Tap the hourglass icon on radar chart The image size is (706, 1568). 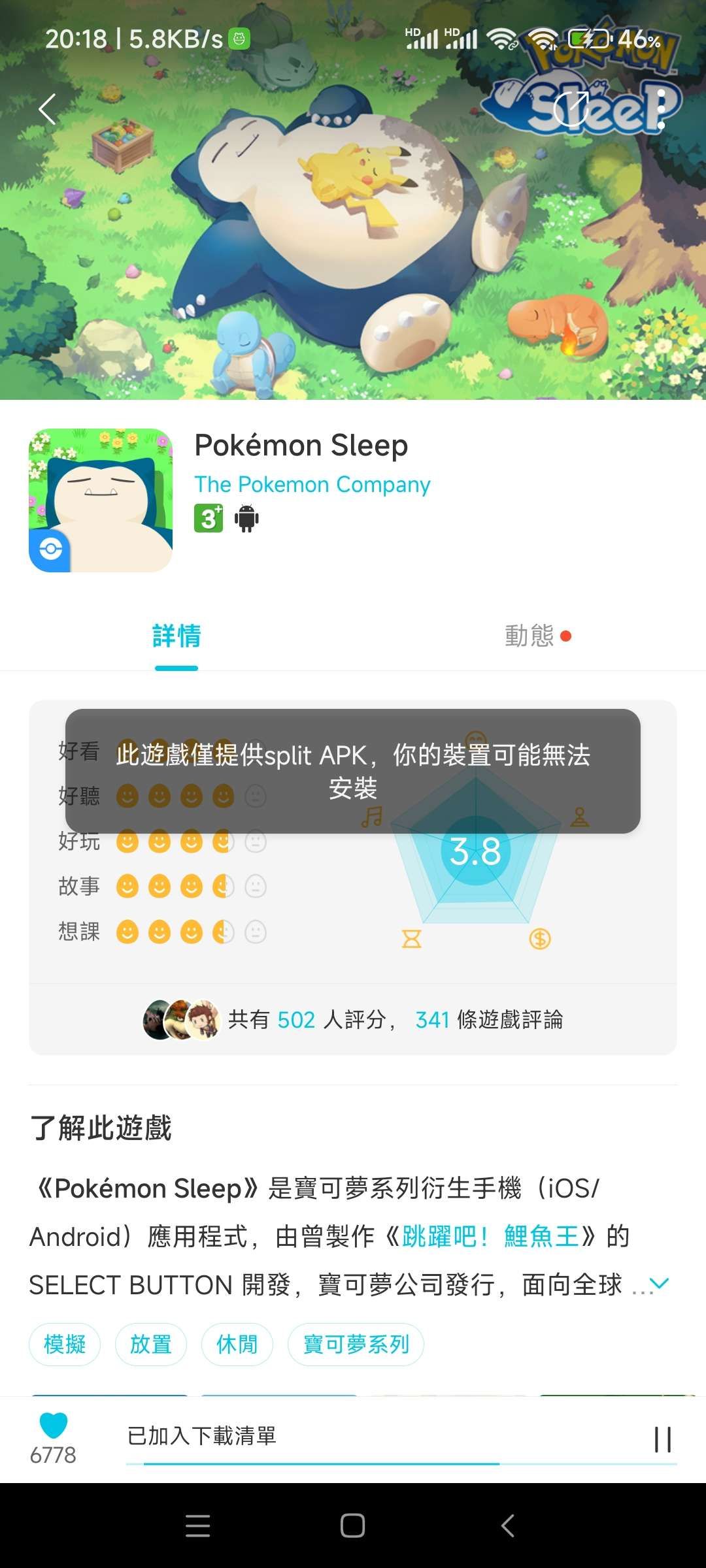point(411,939)
